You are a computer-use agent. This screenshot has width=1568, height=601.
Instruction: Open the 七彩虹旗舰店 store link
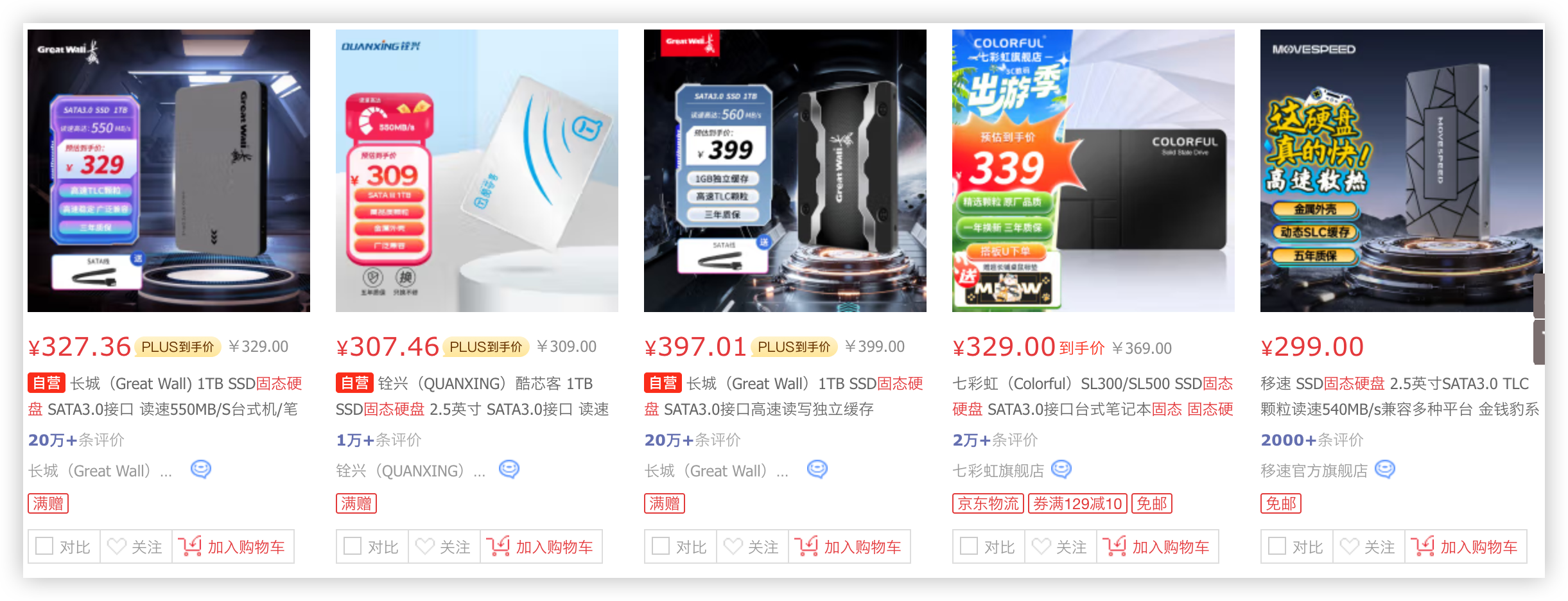click(x=998, y=471)
